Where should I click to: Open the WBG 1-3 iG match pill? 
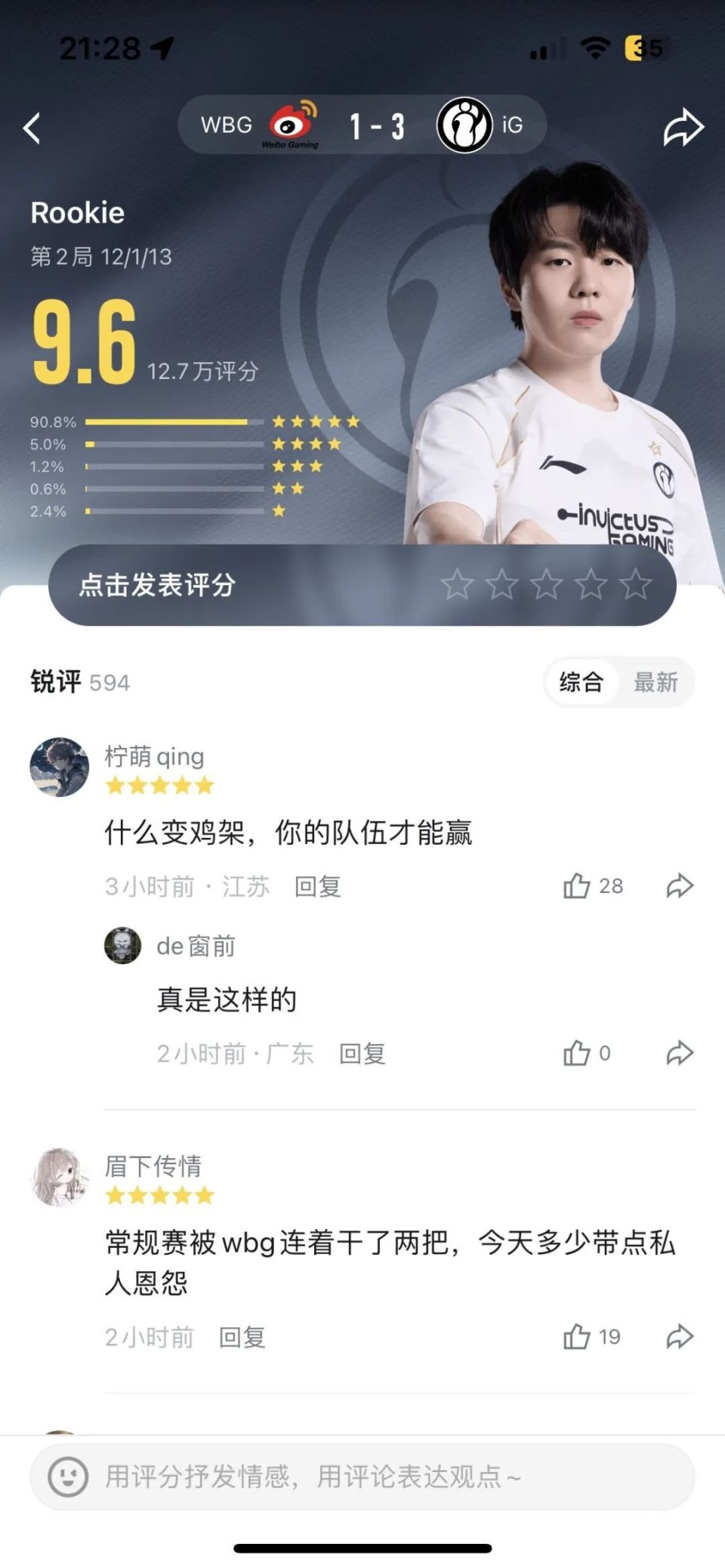(362, 125)
